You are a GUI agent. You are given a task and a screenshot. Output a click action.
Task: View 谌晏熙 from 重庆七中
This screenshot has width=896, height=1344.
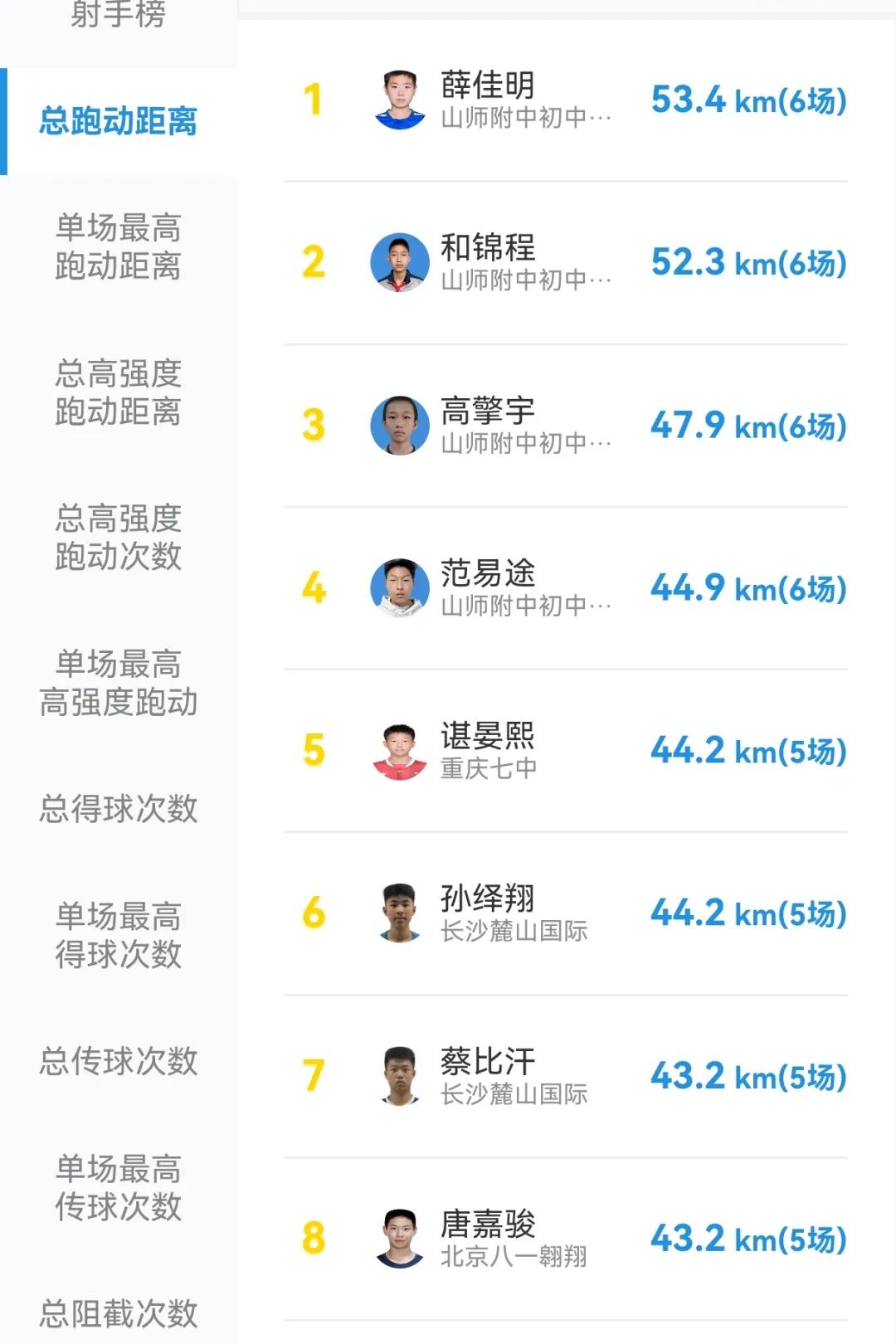(x=564, y=751)
